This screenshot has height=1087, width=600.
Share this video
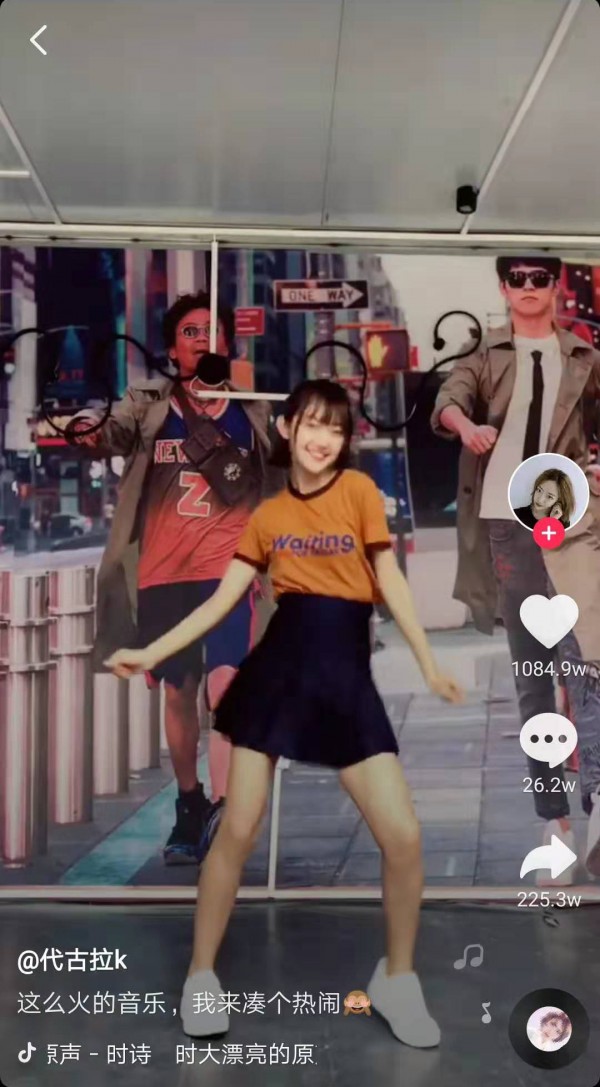point(548,858)
